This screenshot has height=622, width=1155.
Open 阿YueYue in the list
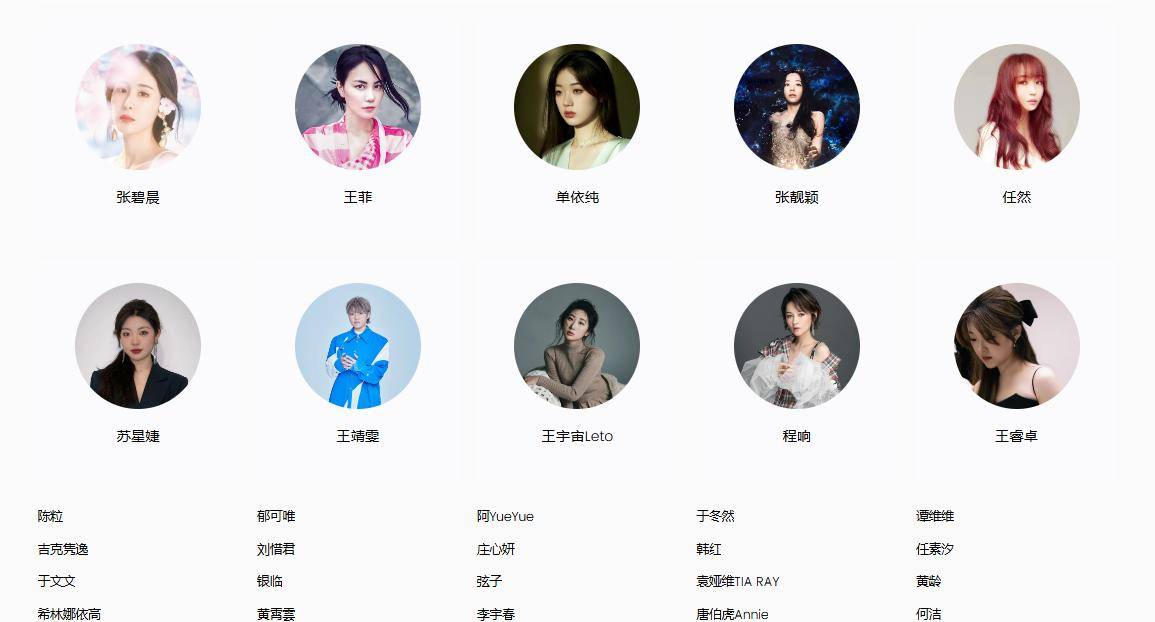[505, 516]
